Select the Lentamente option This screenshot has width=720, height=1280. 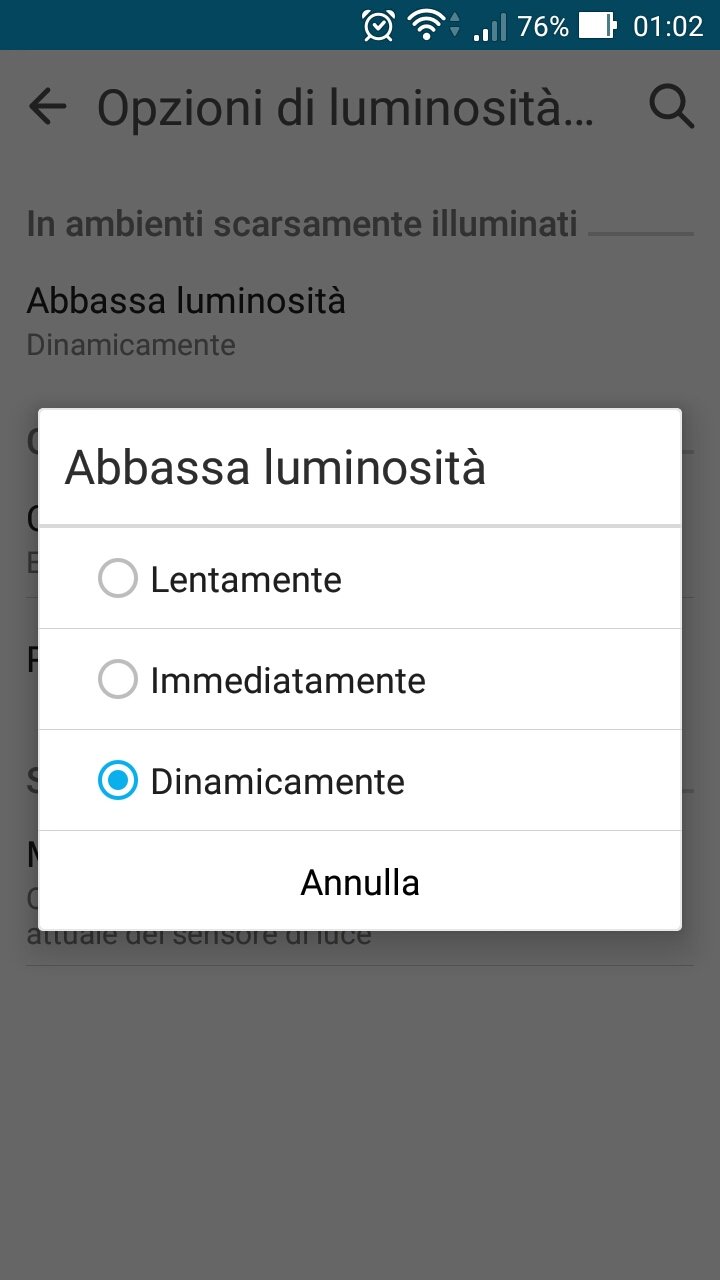pyautogui.click(x=360, y=579)
